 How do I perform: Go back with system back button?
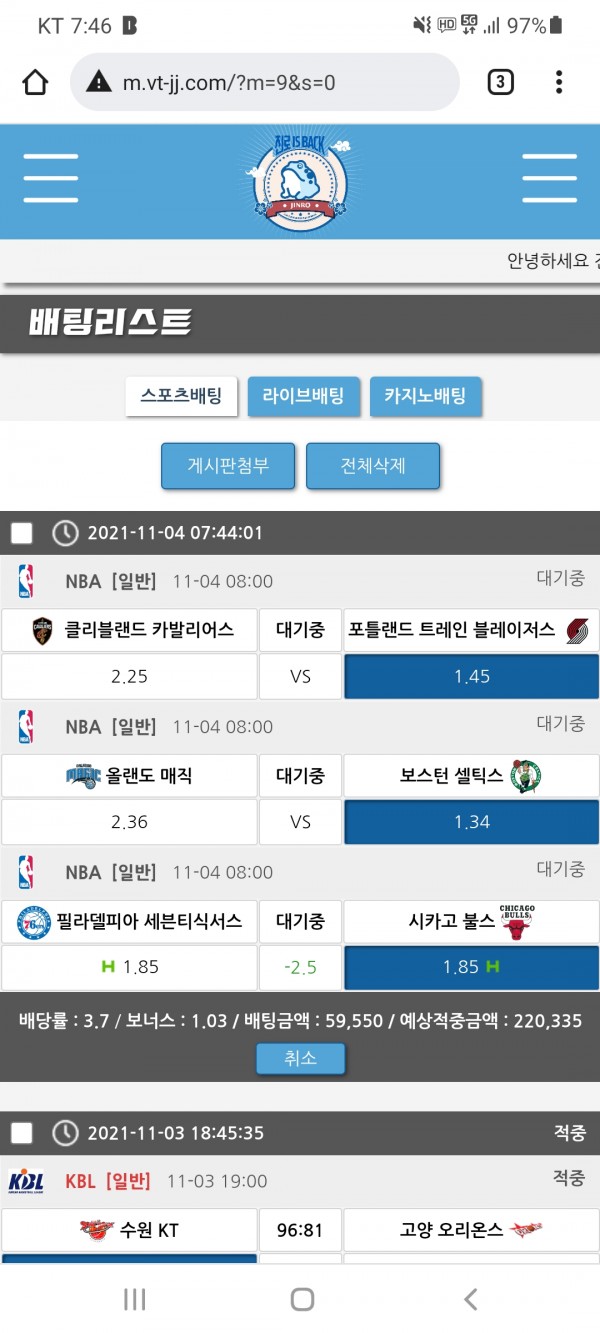coord(470,1299)
